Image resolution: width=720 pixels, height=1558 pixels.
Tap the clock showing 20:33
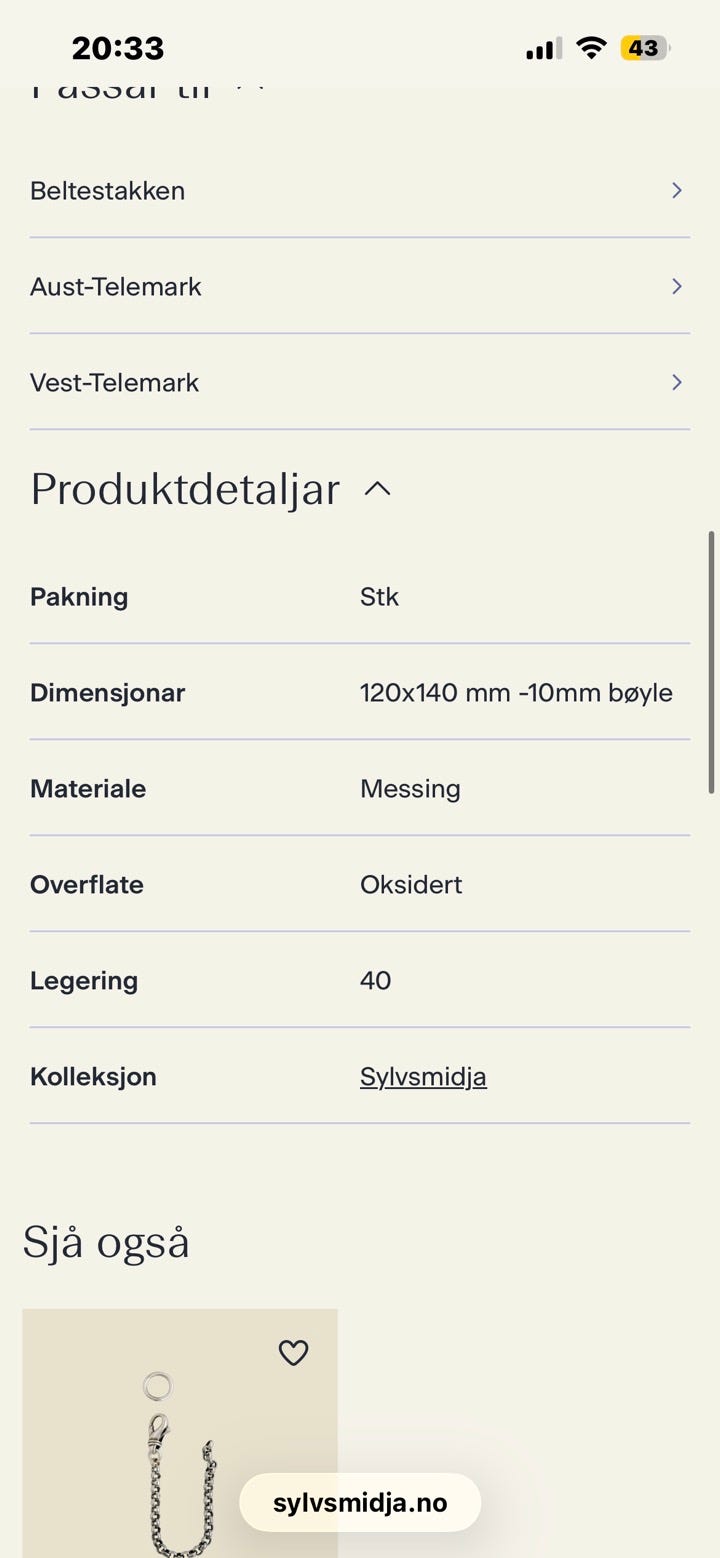[x=118, y=47]
